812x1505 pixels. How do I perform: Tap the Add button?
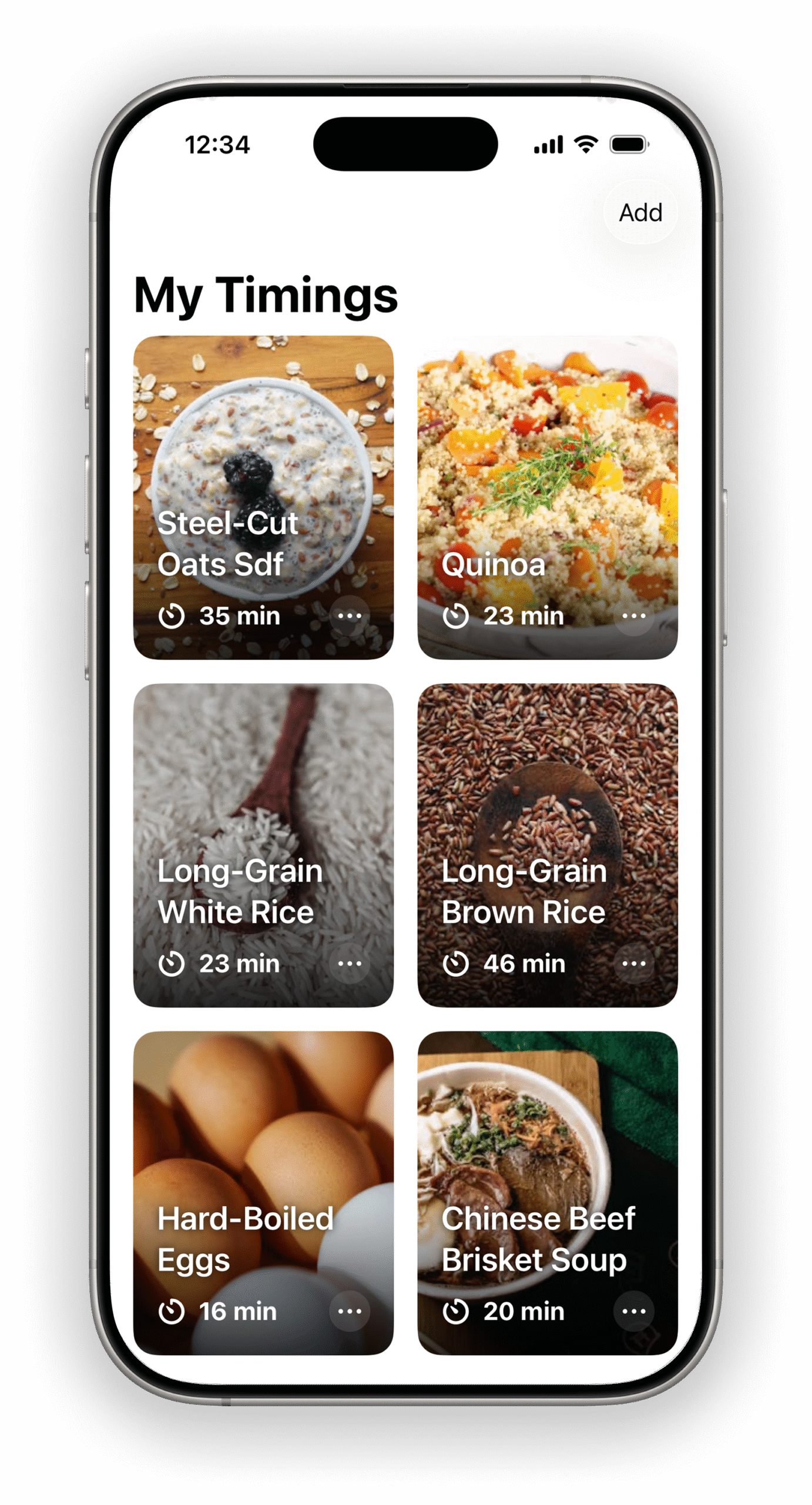(640, 212)
